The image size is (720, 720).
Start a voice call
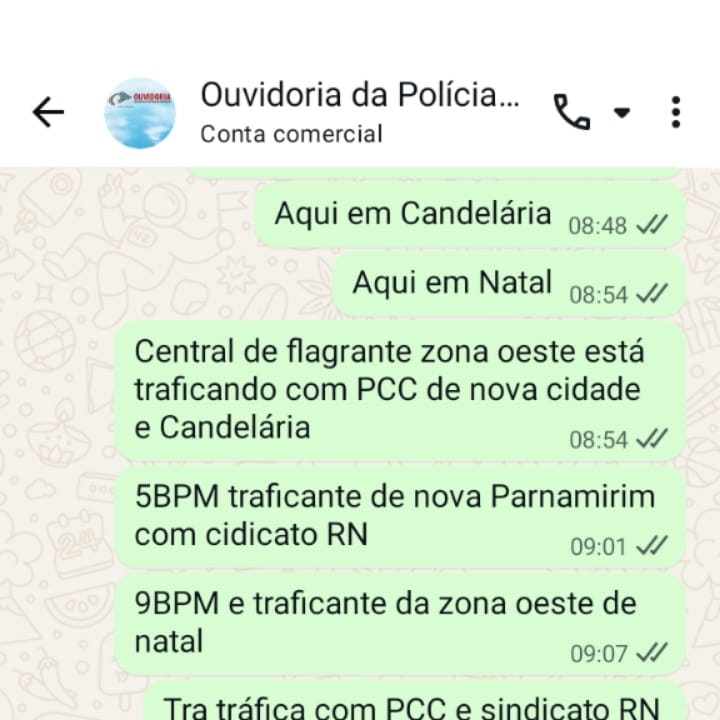click(x=572, y=112)
